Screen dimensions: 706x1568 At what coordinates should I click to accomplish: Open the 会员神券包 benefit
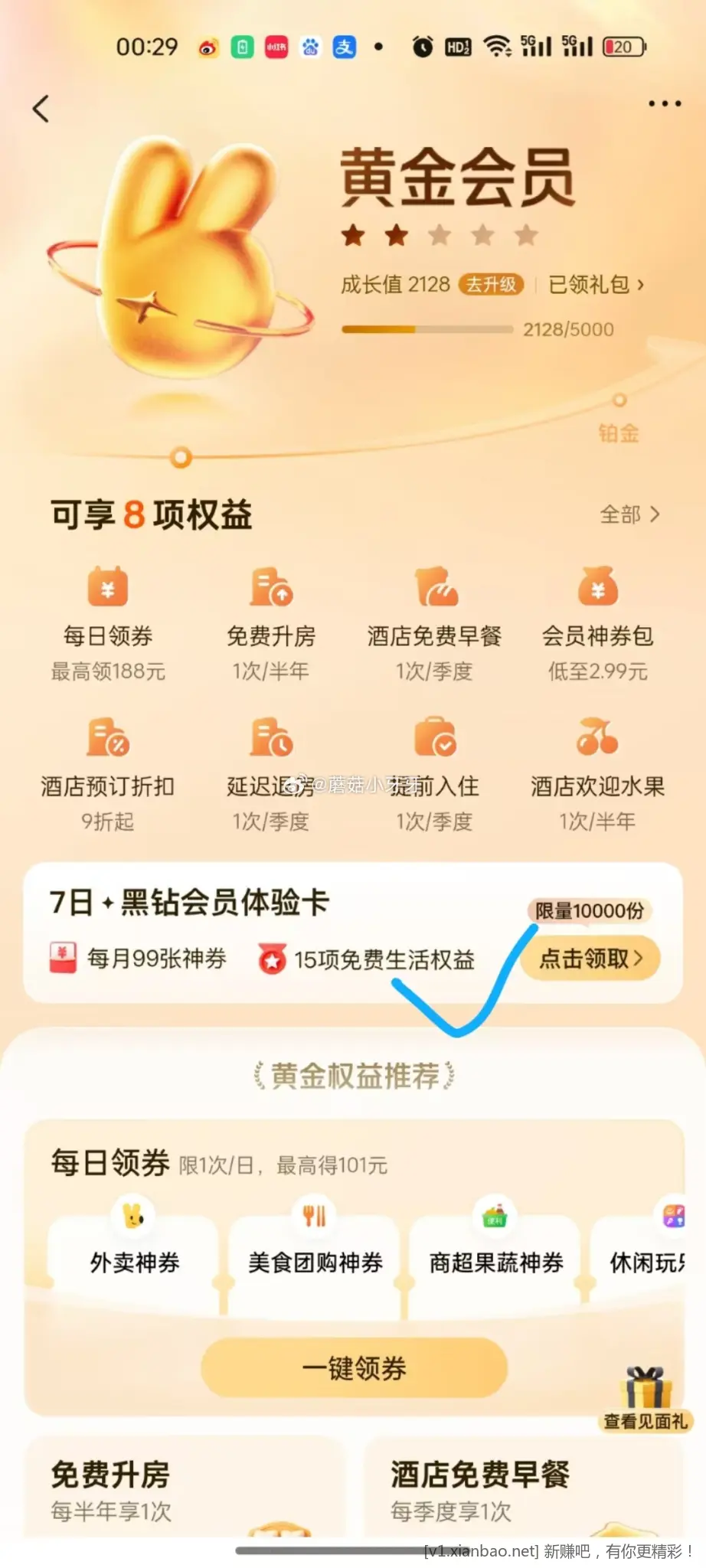597,588
